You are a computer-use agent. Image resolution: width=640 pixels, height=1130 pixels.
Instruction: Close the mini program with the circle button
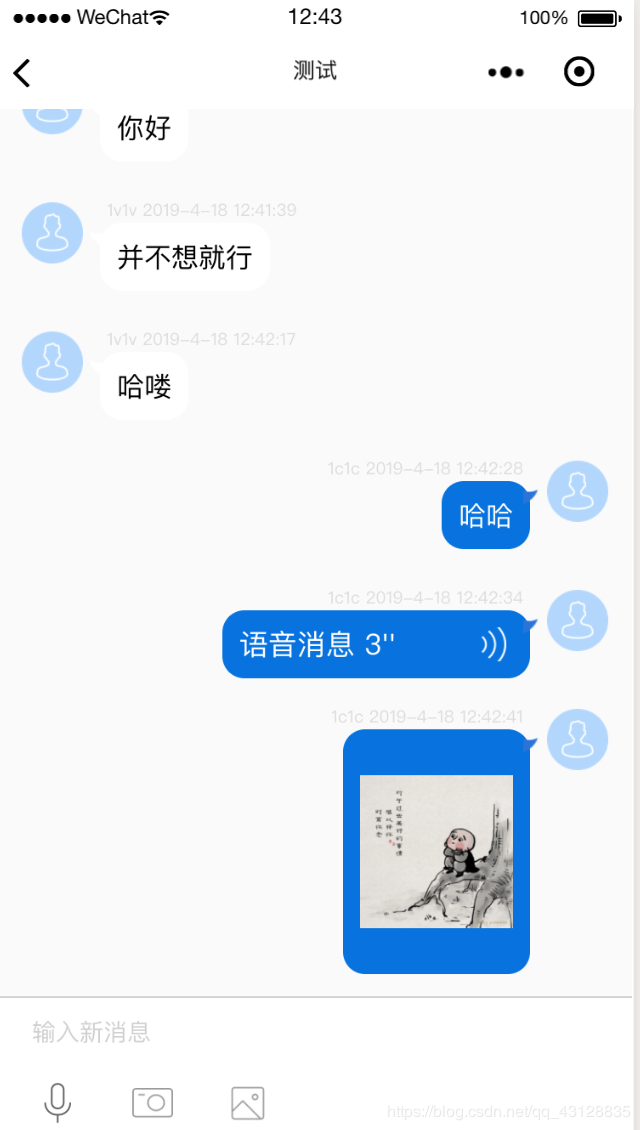[x=579, y=72]
